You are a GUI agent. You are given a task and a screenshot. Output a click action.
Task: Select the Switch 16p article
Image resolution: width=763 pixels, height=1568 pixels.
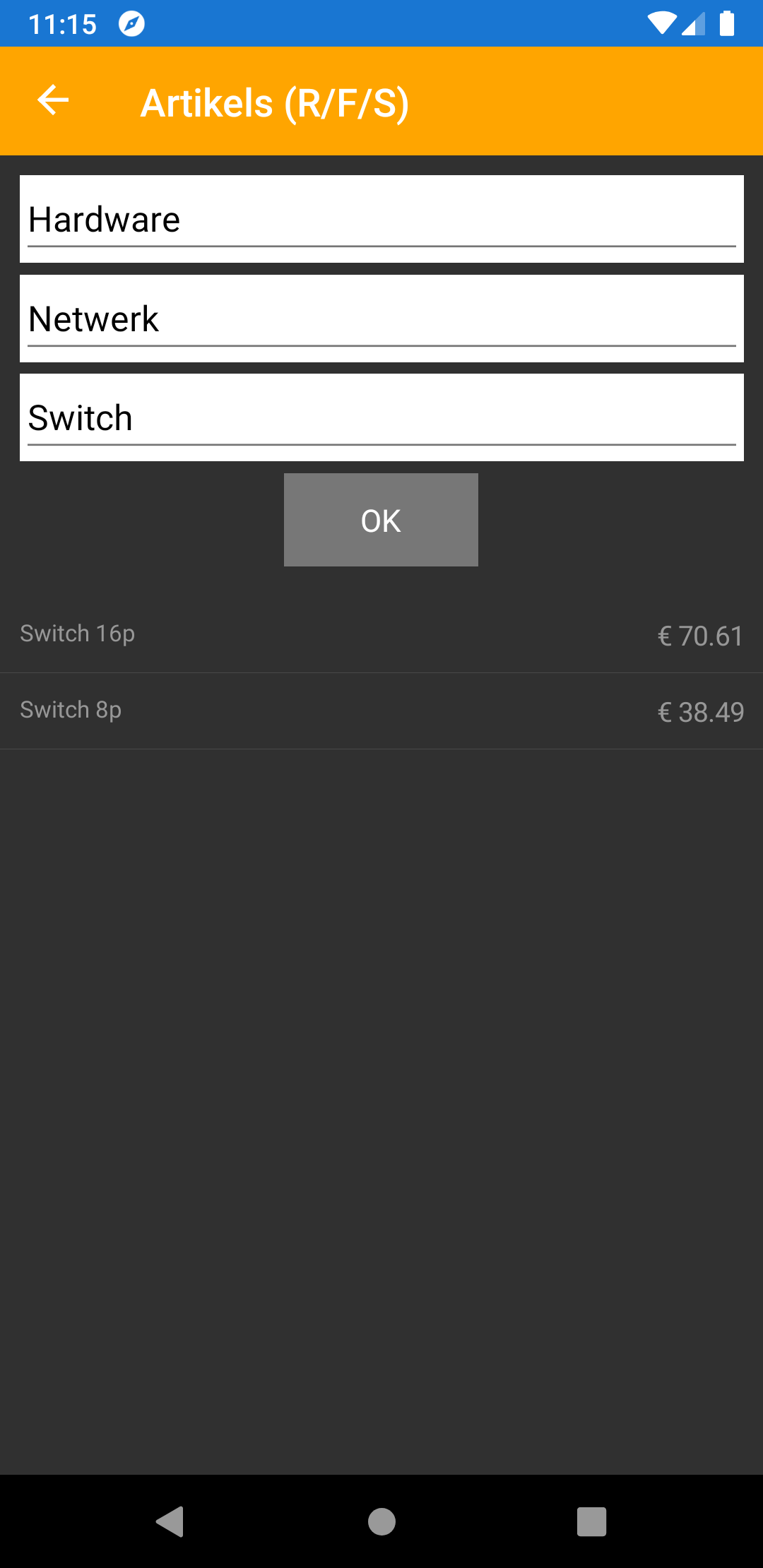[381, 634]
